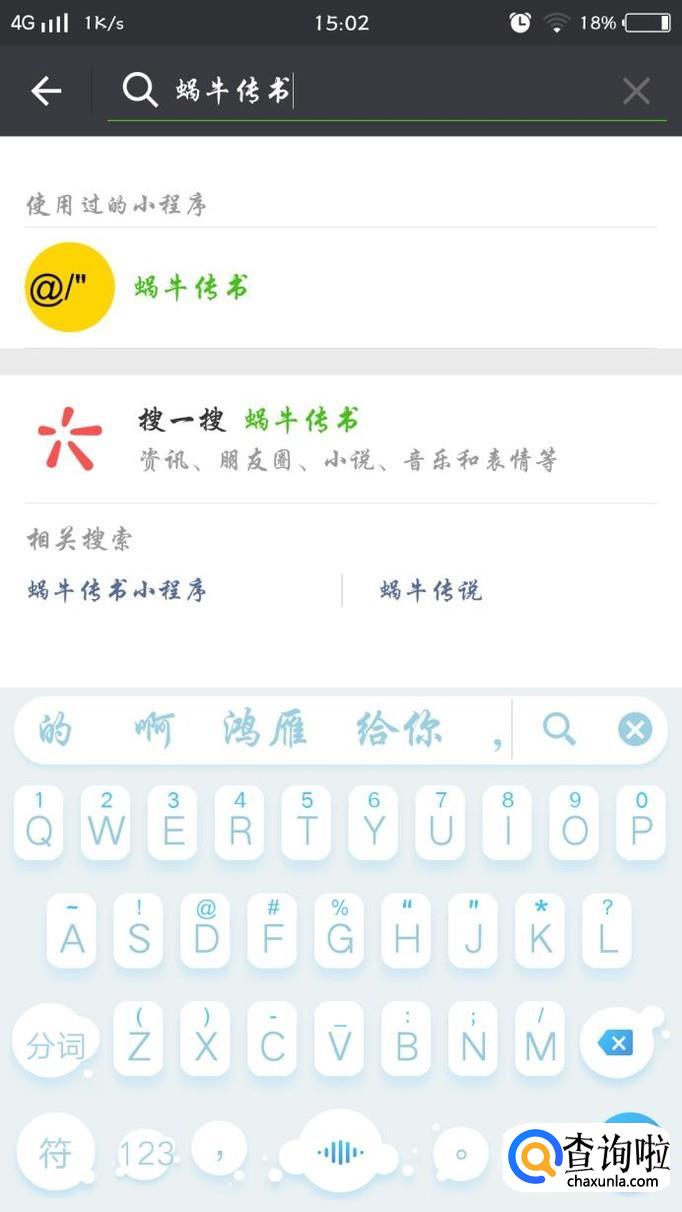Choose keyboard suggestion 给你

coord(399,731)
